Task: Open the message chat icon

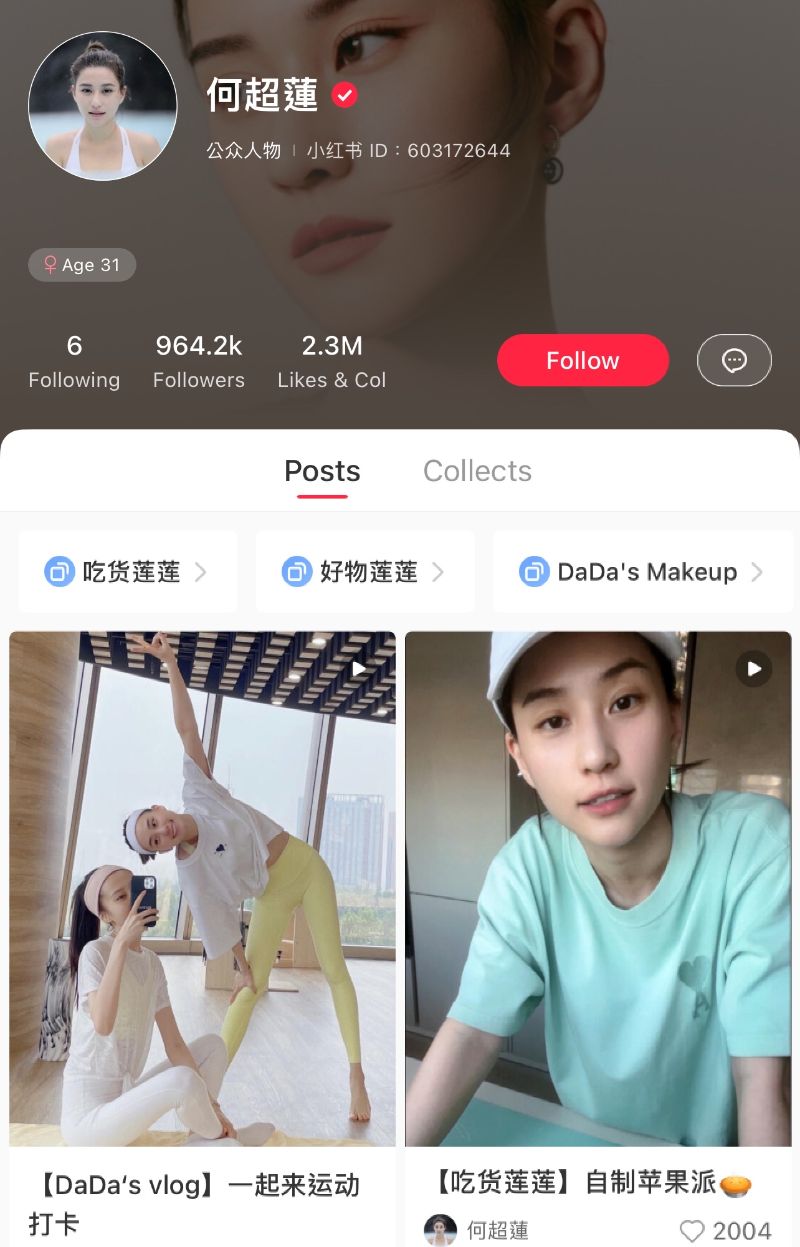Action: (x=734, y=360)
